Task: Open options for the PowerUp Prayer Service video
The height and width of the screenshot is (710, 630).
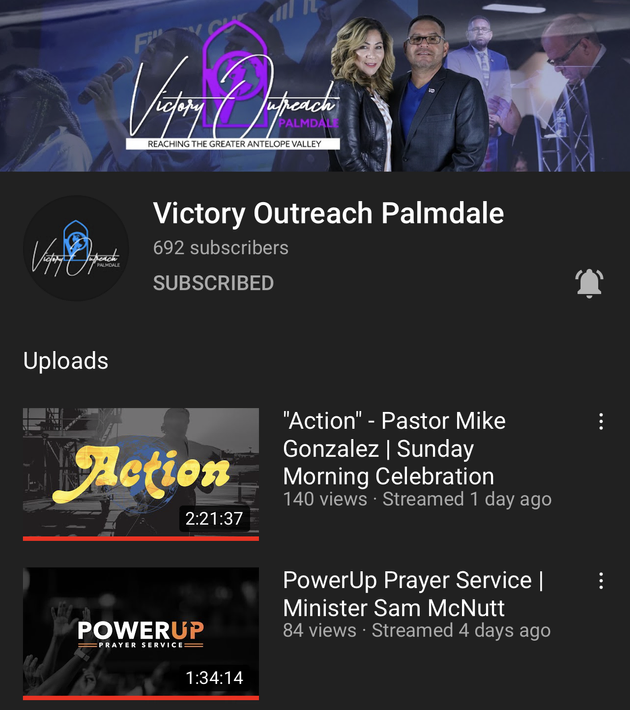Action: coord(601,581)
